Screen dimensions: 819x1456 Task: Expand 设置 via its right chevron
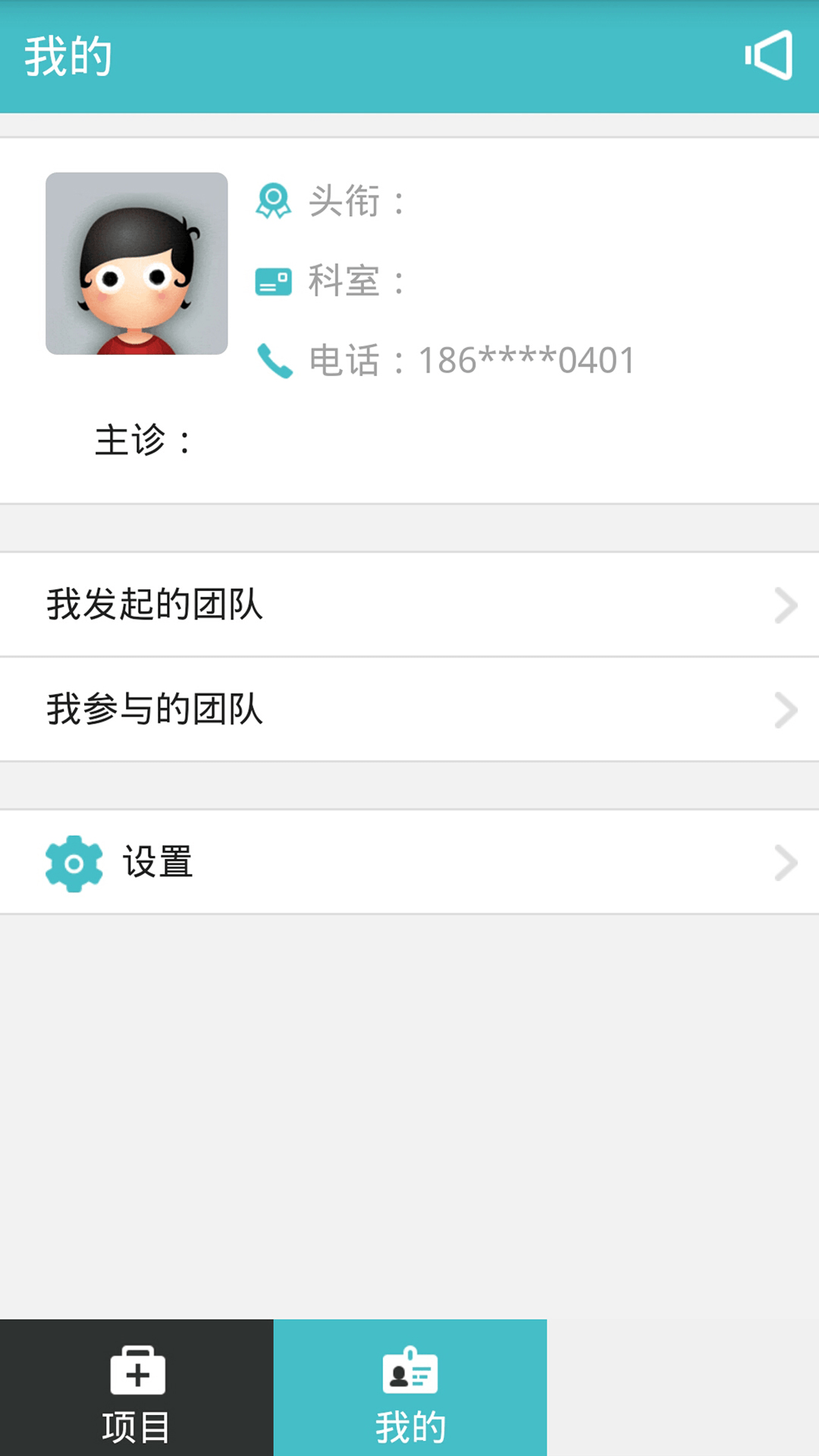(x=785, y=862)
